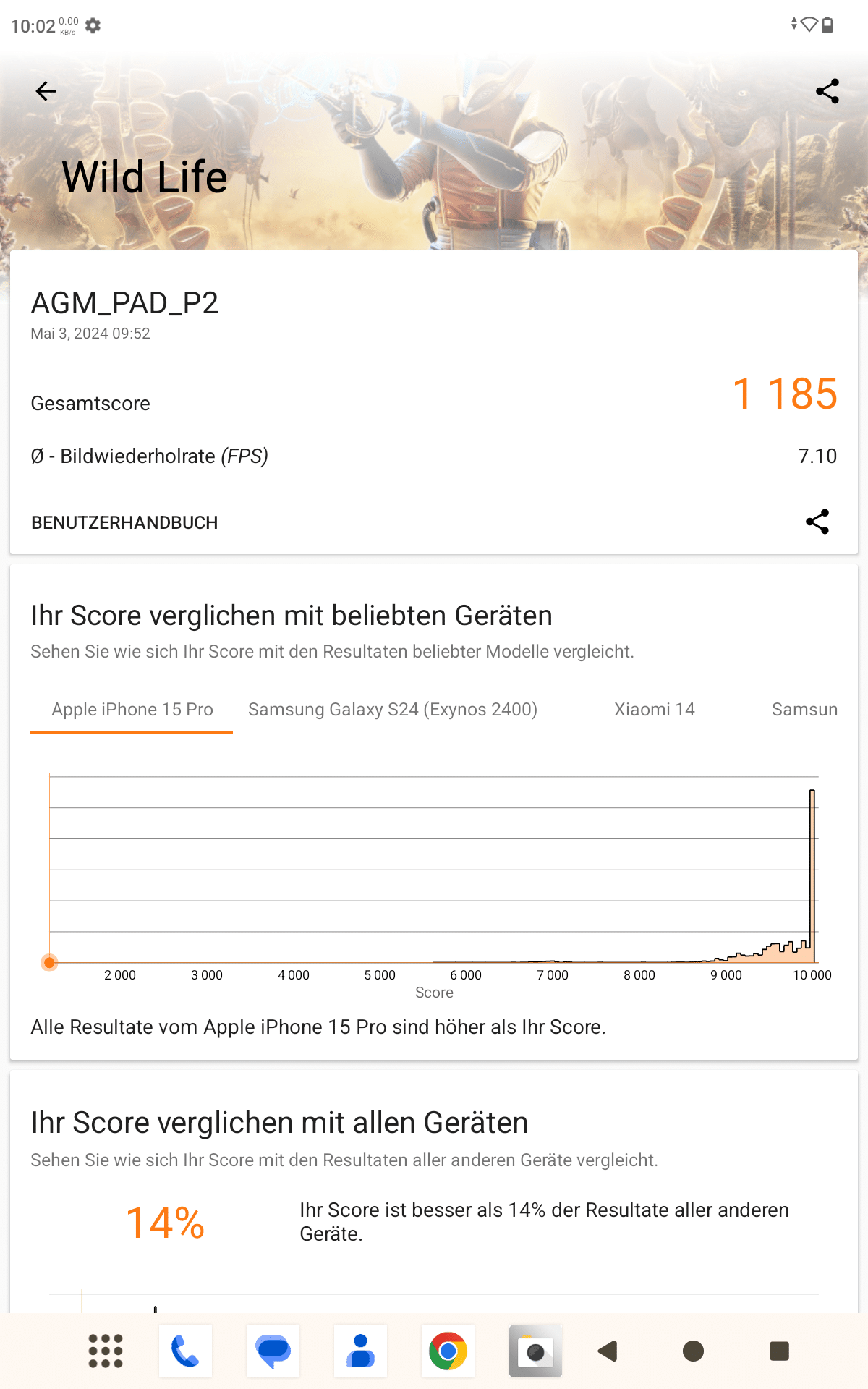Go back using the header arrow
This screenshot has height=1389, width=868.
click(46, 91)
